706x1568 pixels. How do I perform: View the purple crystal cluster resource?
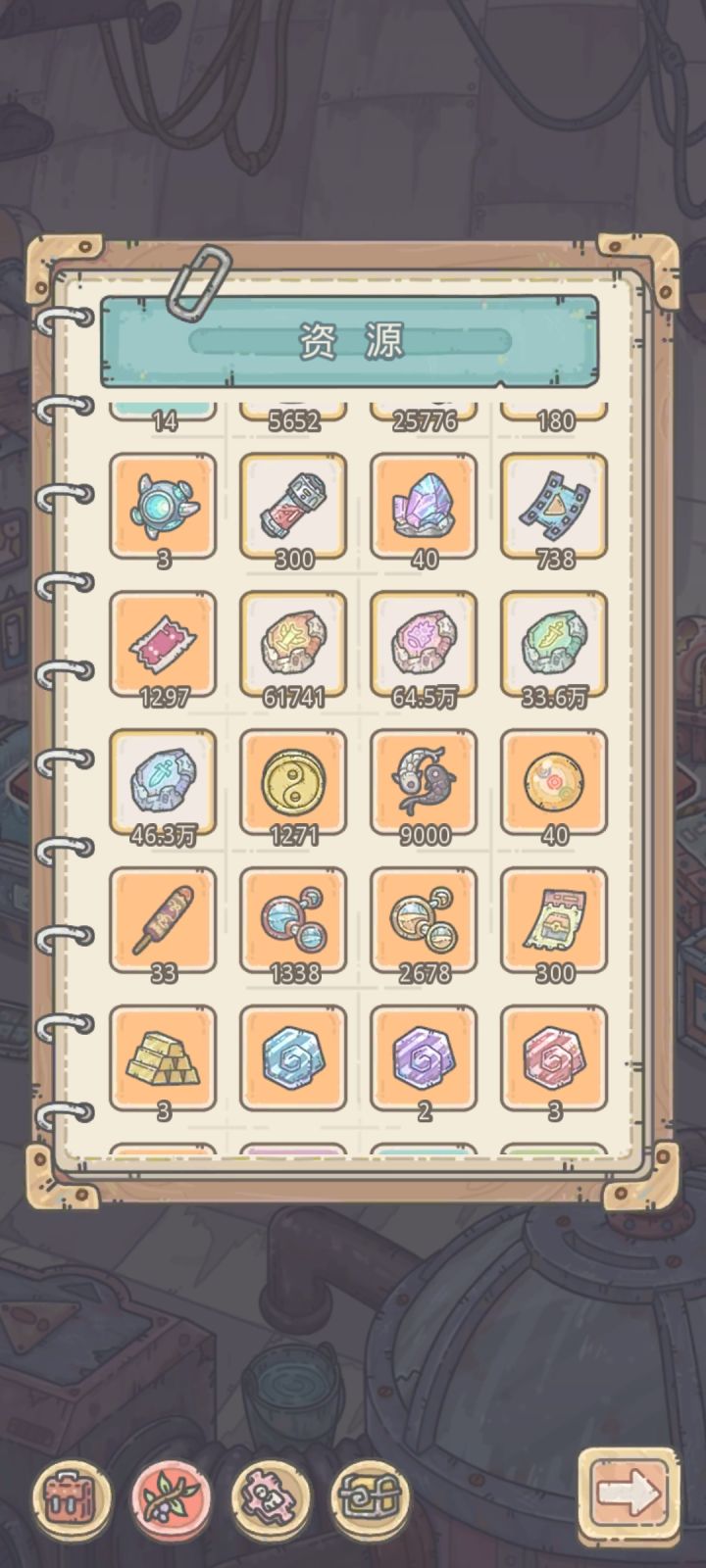[x=424, y=508]
